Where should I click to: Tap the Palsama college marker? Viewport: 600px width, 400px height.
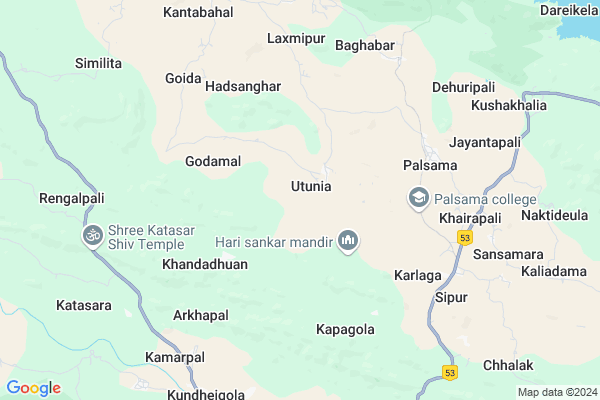[x=417, y=199]
